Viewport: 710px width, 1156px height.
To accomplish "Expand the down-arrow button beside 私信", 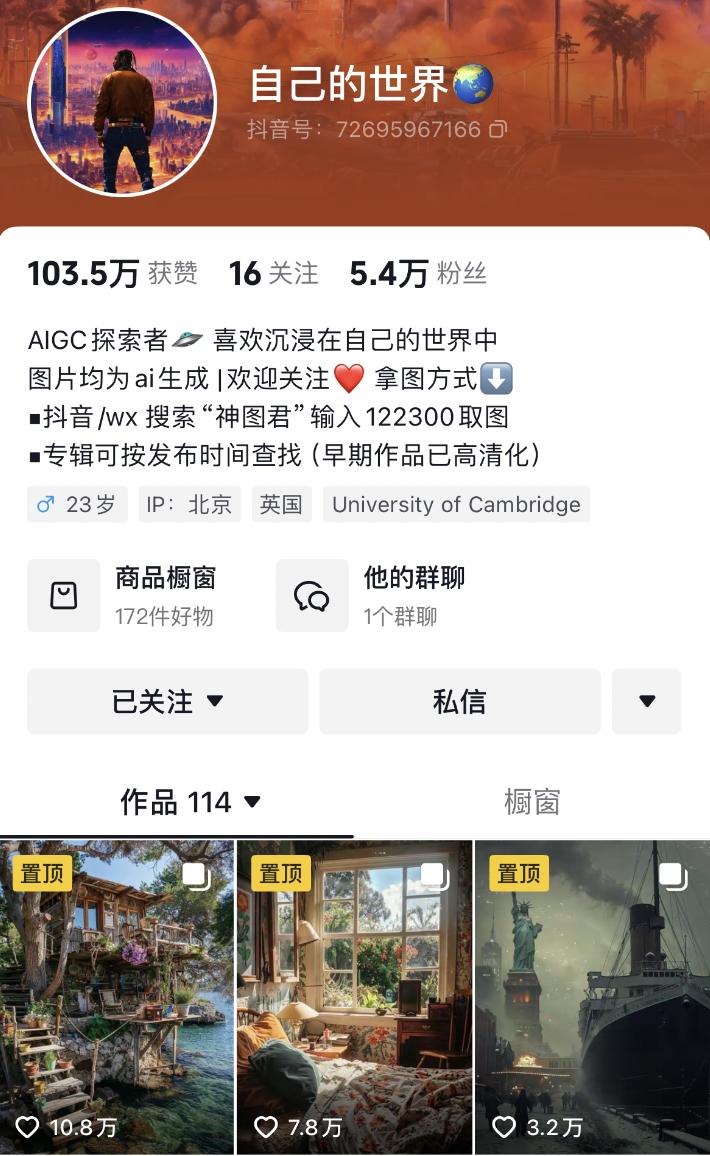I will click(x=646, y=702).
